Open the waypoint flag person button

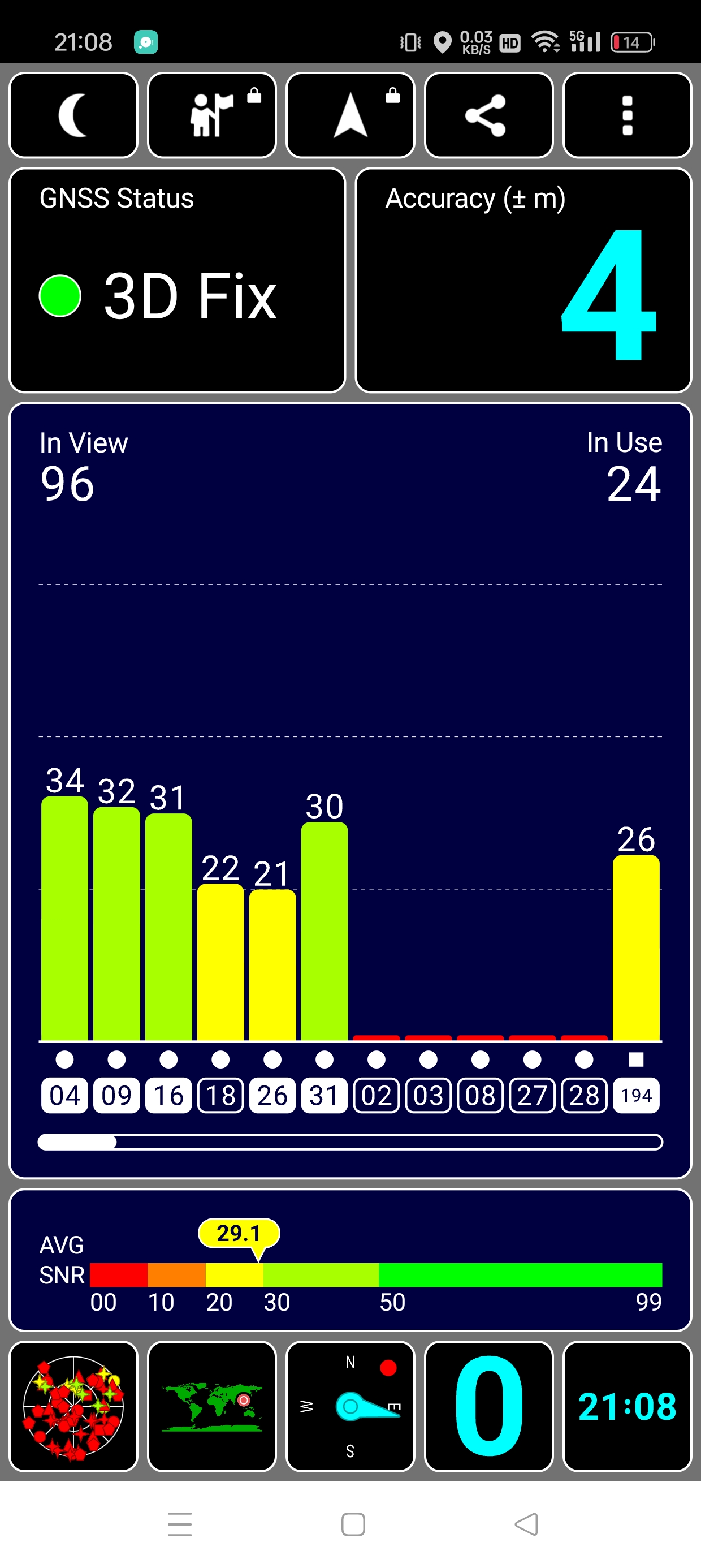(212, 115)
